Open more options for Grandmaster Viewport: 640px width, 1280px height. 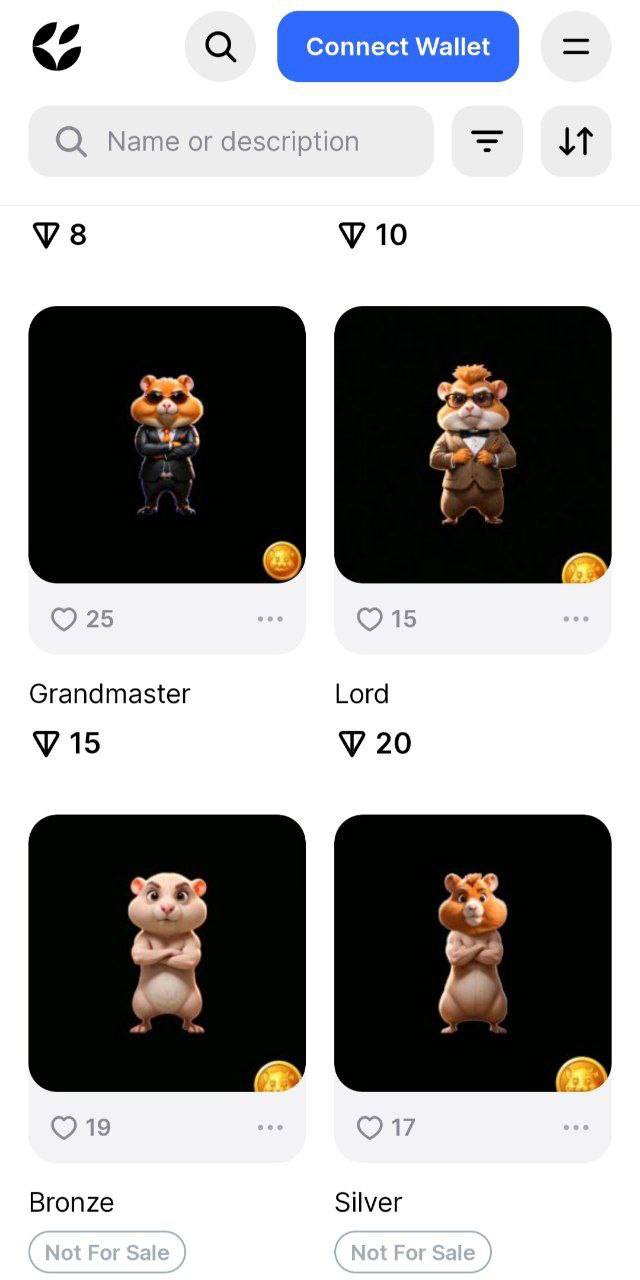[x=270, y=619]
